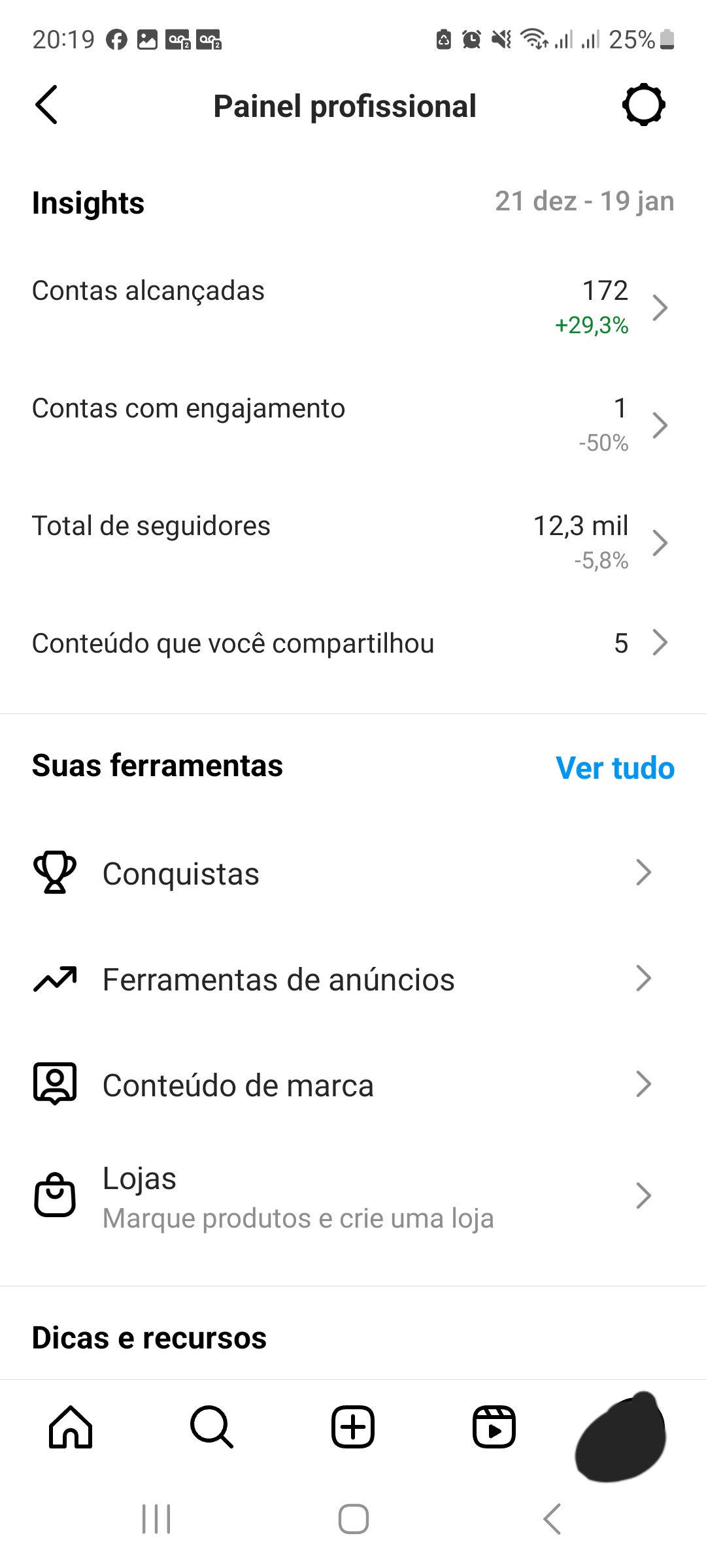View Conteúdo que você compartilhou

pyautogui.click(x=353, y=644)
